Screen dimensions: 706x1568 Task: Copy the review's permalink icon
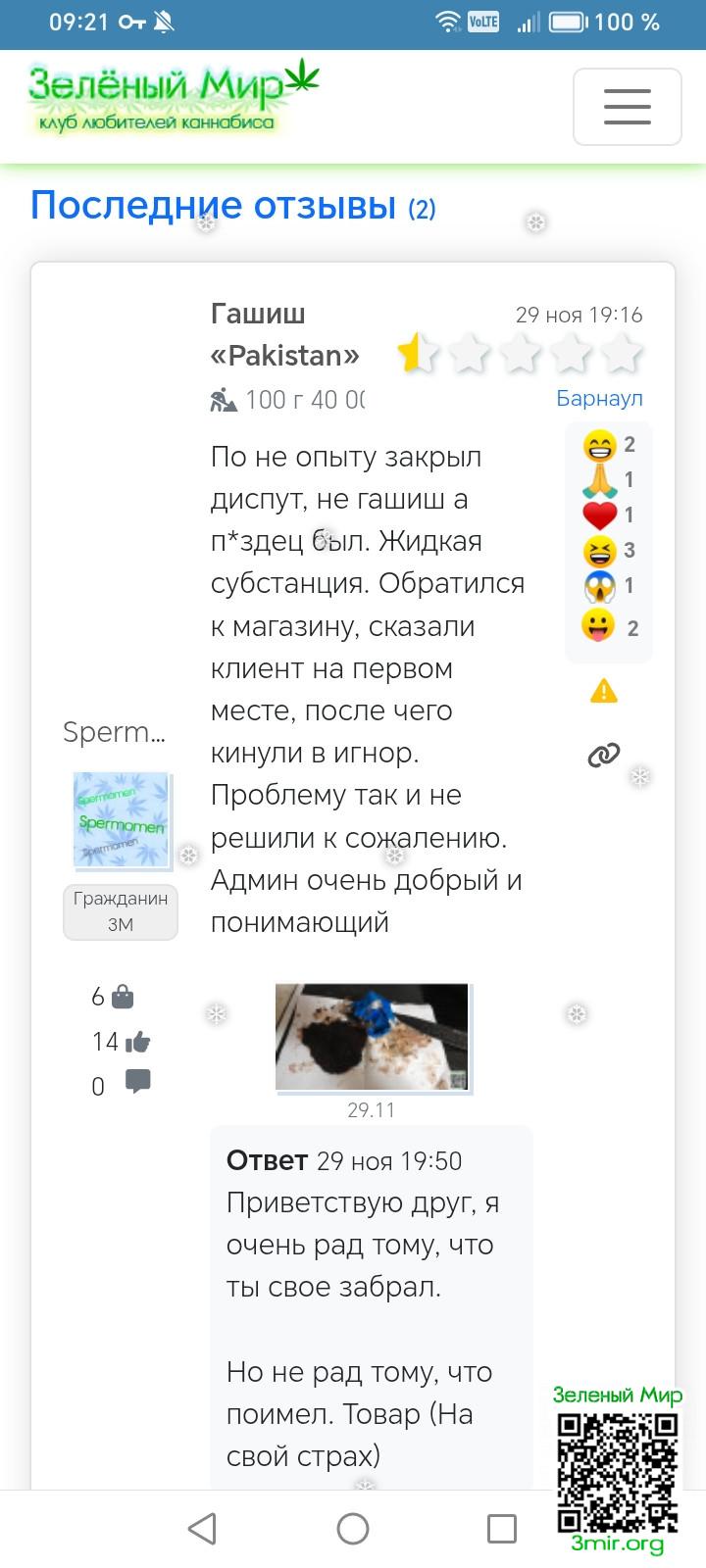click(x=604, y=755)
